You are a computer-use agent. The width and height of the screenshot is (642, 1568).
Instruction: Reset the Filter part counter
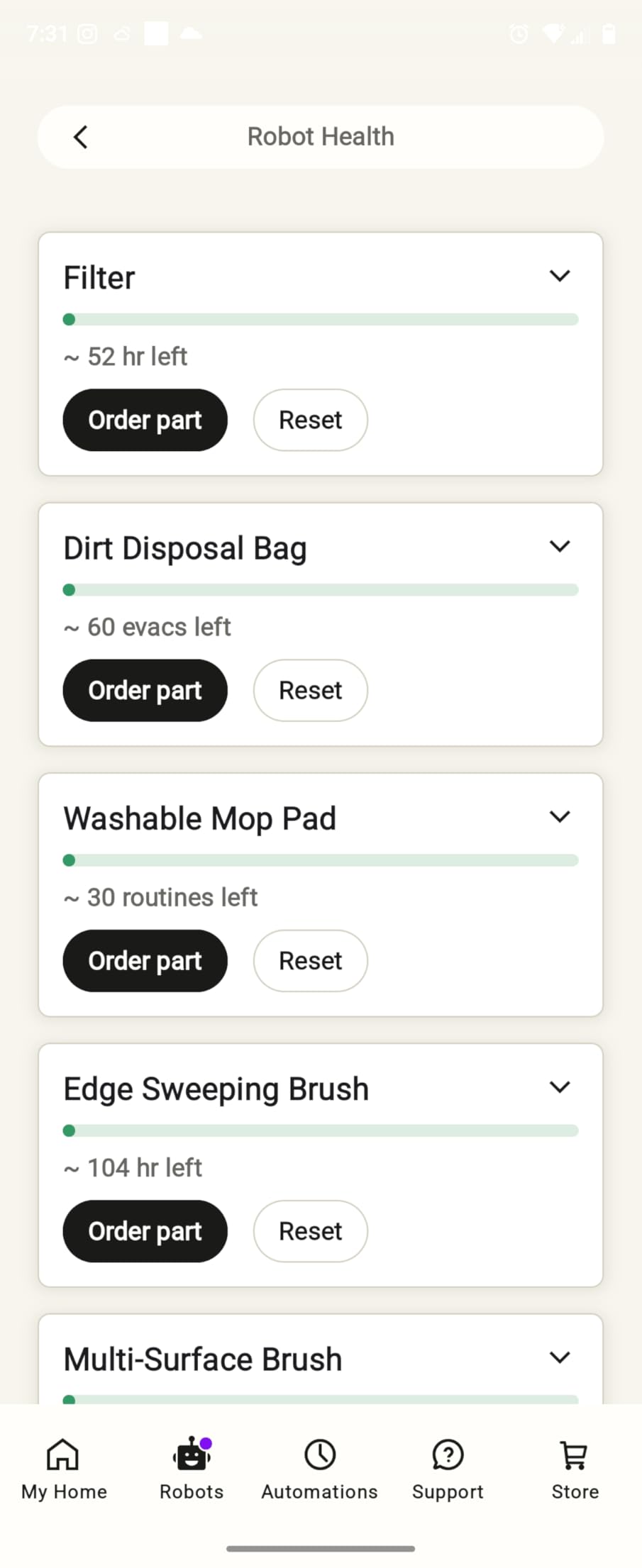tap(310, 420)
